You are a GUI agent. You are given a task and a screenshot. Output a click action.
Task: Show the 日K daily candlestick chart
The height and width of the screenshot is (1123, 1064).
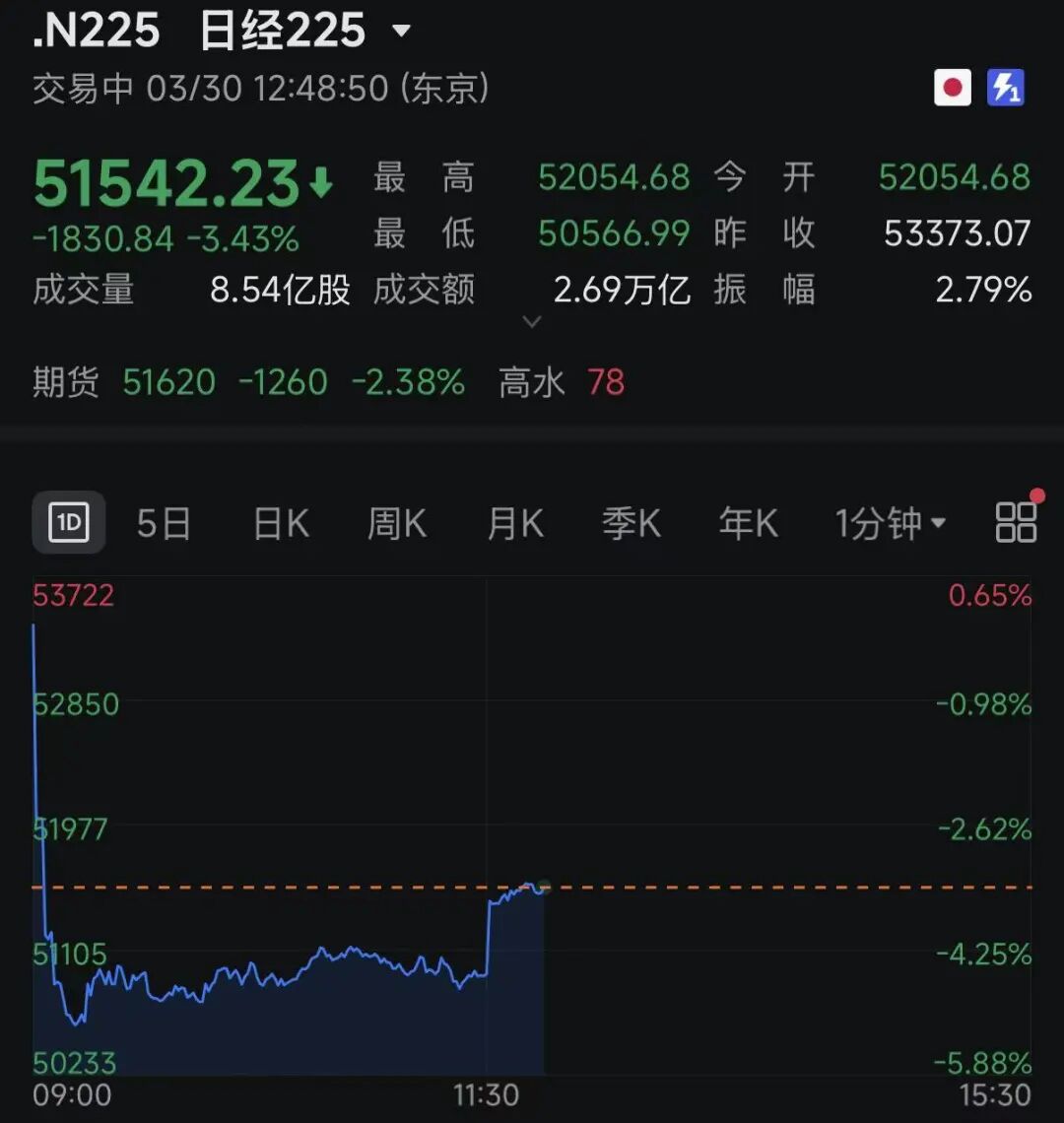click(x=281, y=523)
